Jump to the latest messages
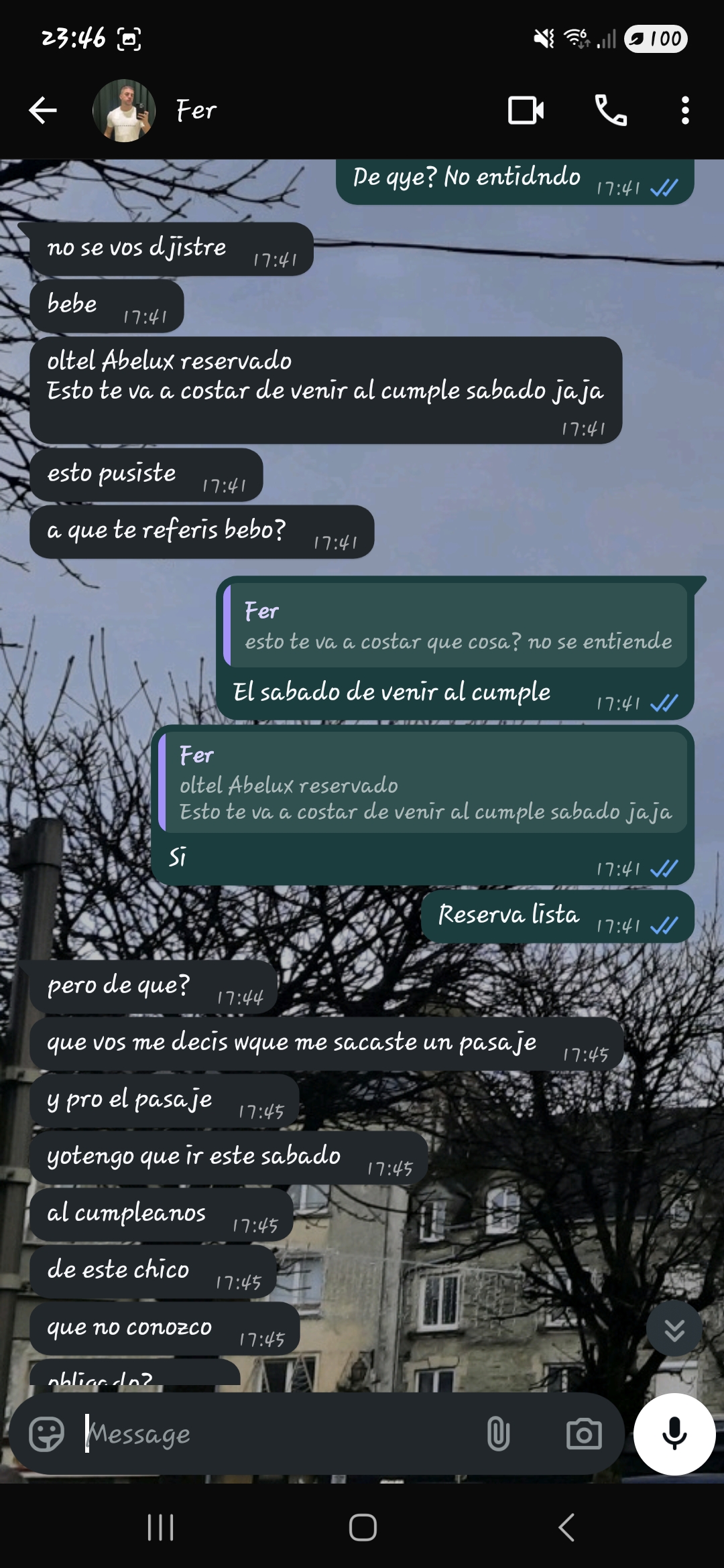Viewport: 724px width, 1568px height. coord(674,1330)
